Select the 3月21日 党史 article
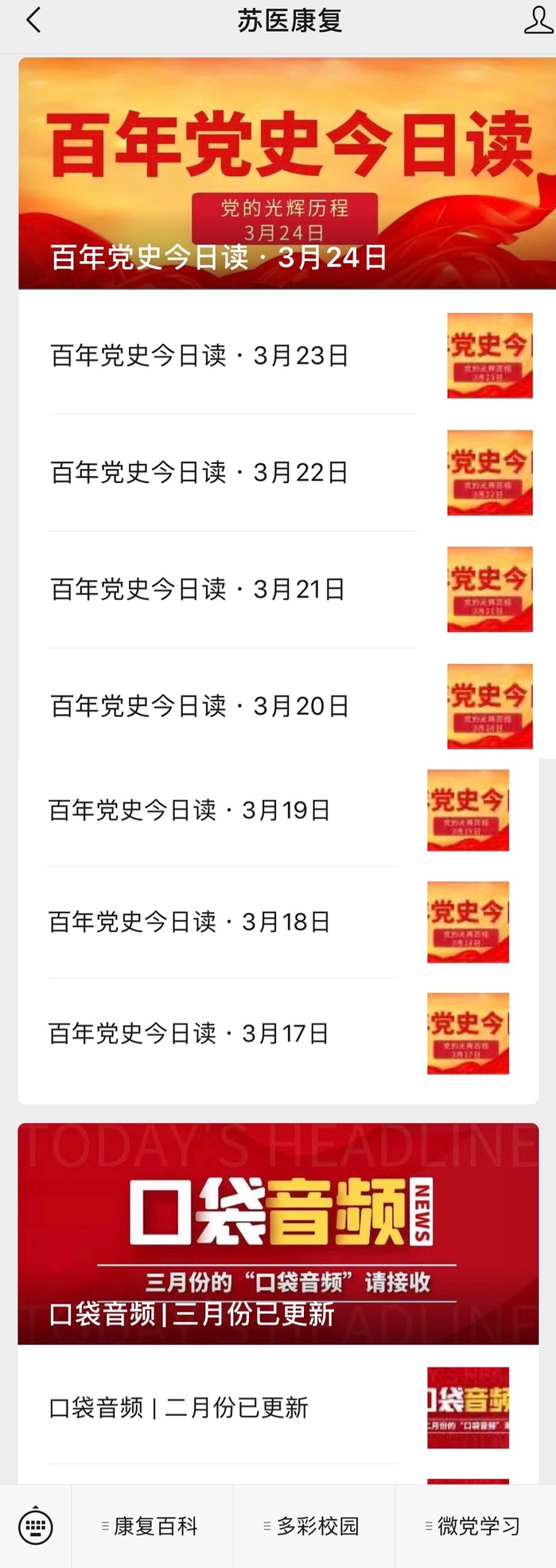 [198, 590]
